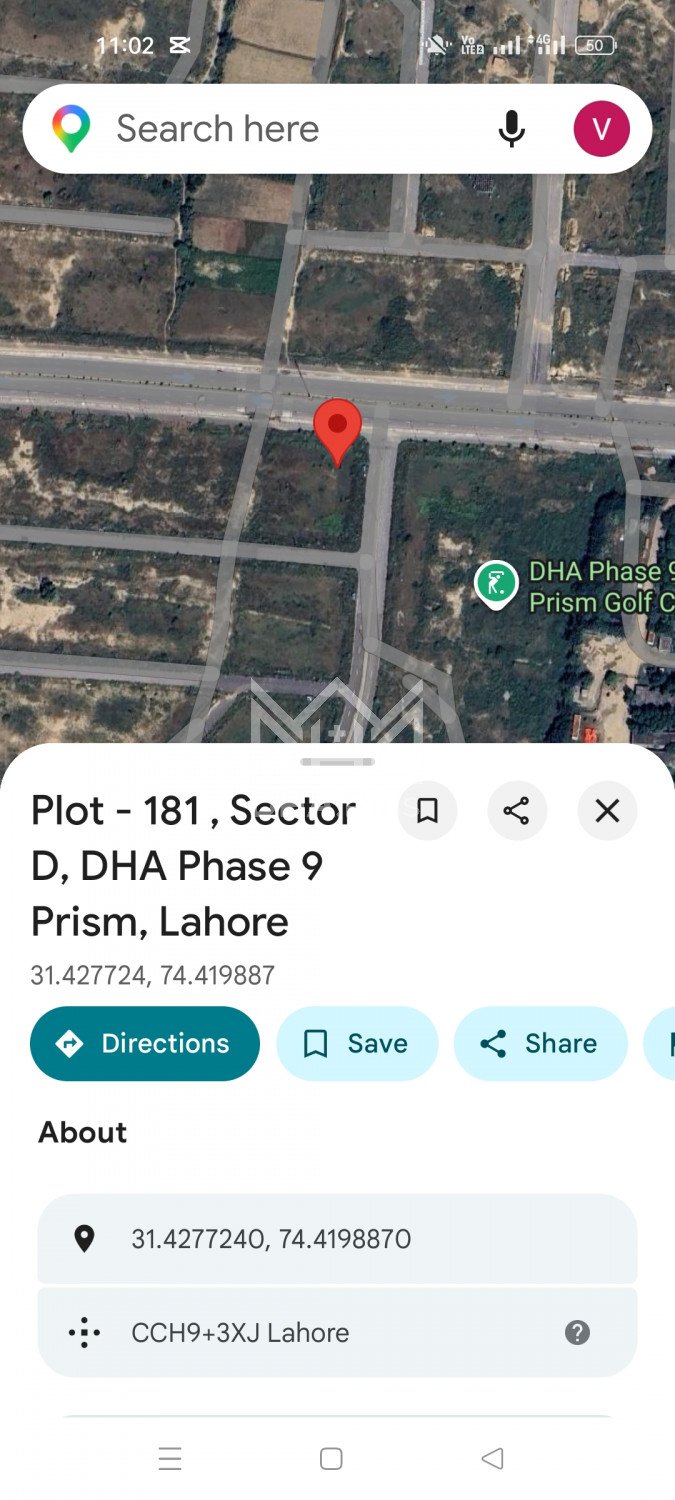Get Directions to Plot 181
The height and width of the screenshot is (1500, 675).
click(x=145, y=1043)
